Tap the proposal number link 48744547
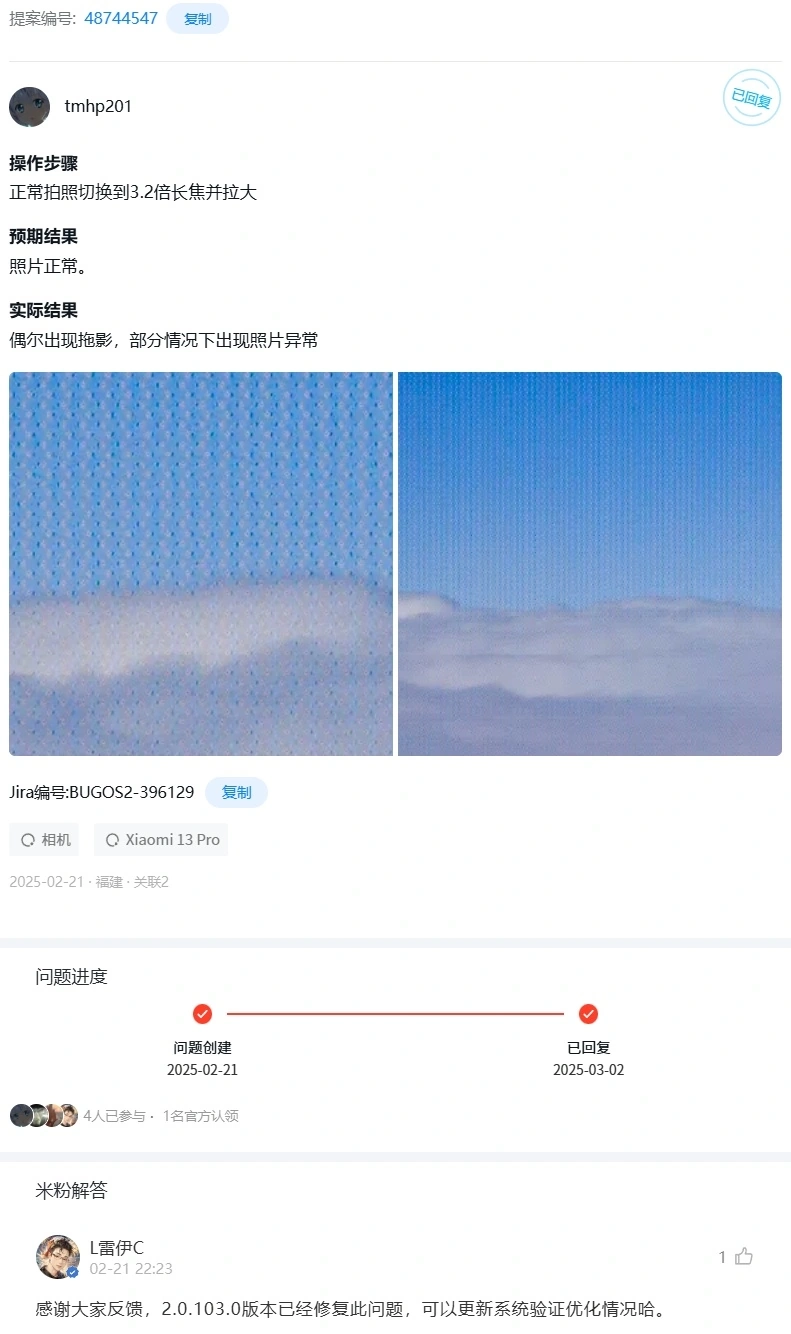The height and width of the screenshot is (1334, 791). pos(121,18)
